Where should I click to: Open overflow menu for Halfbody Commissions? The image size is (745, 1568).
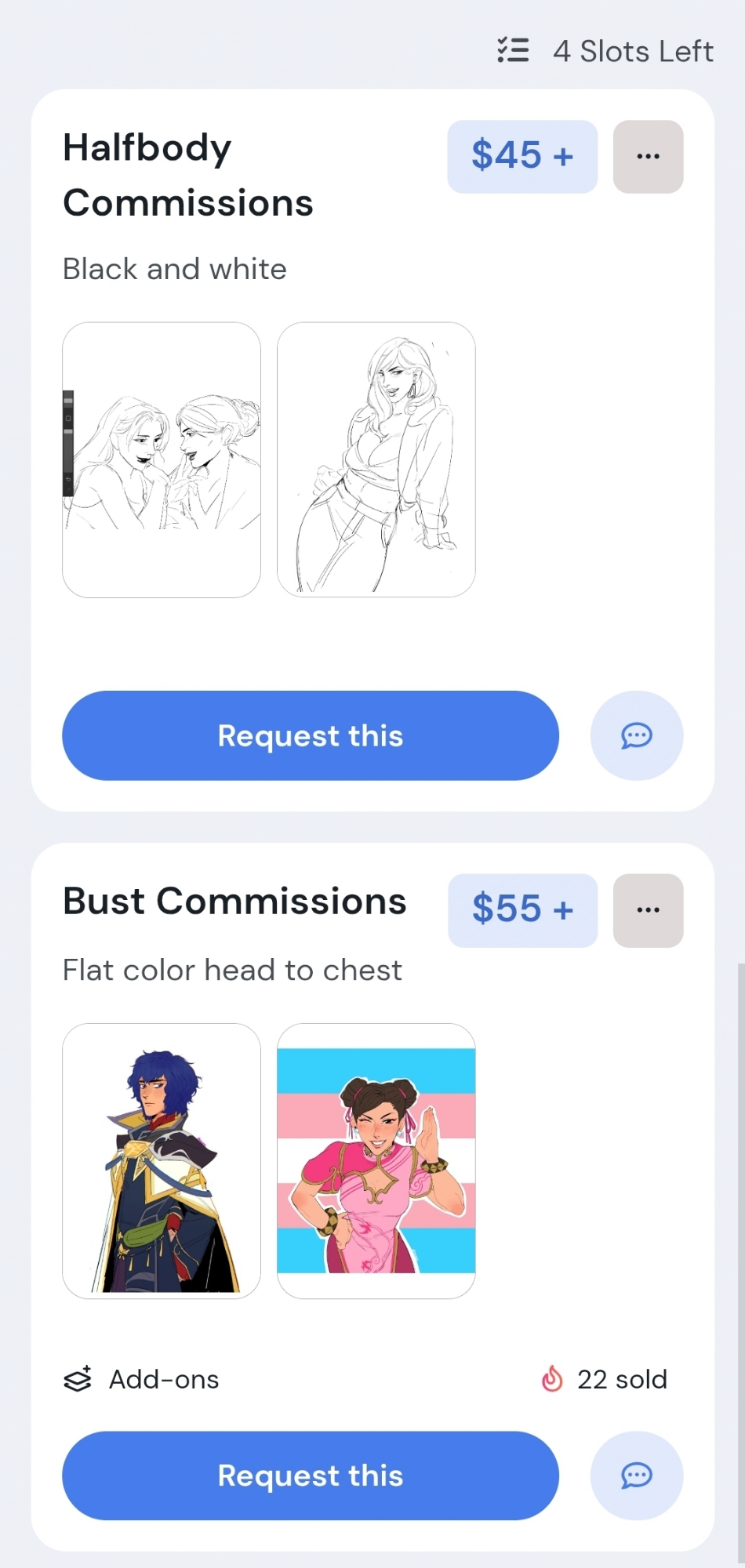pyautogui.click(x=648, y=157)
